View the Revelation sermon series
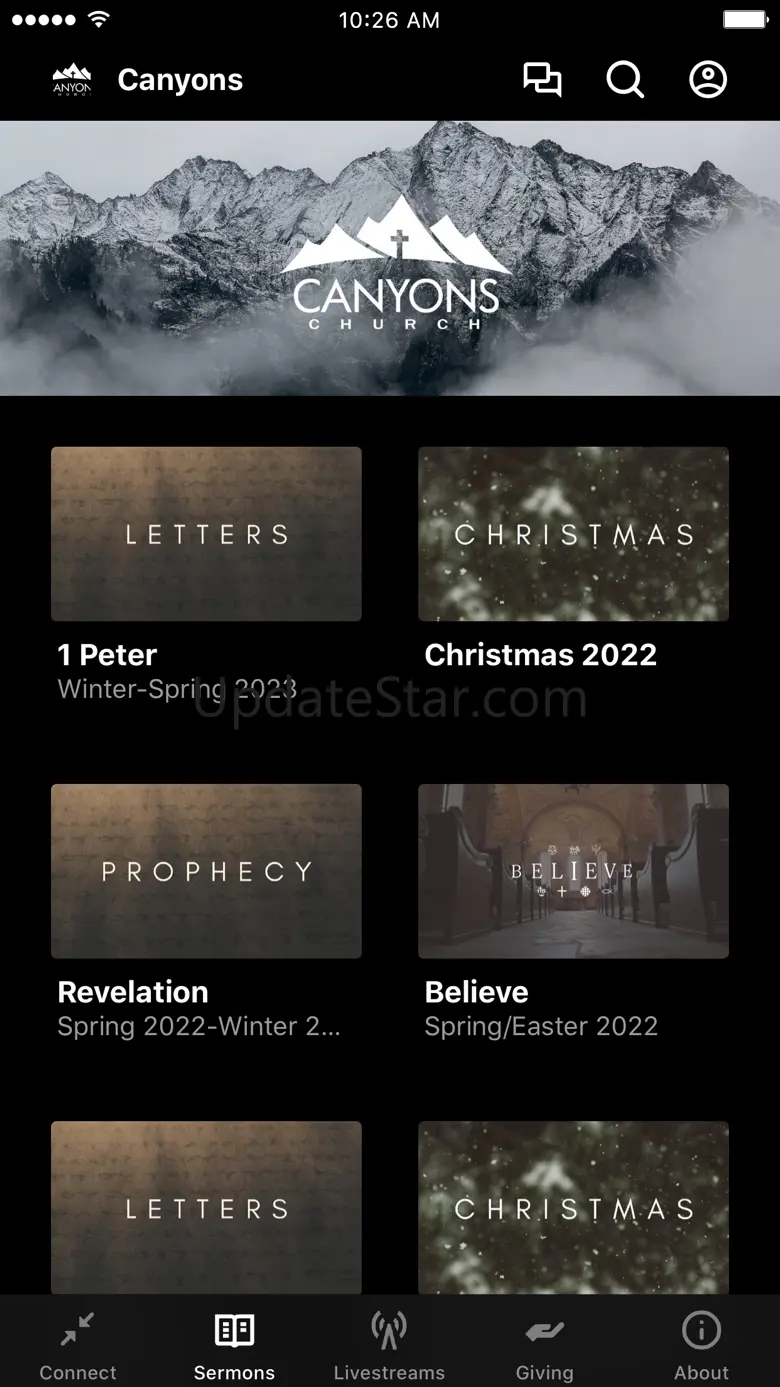The height and width of the screenshot is (1387, 780). pos(206,871)
